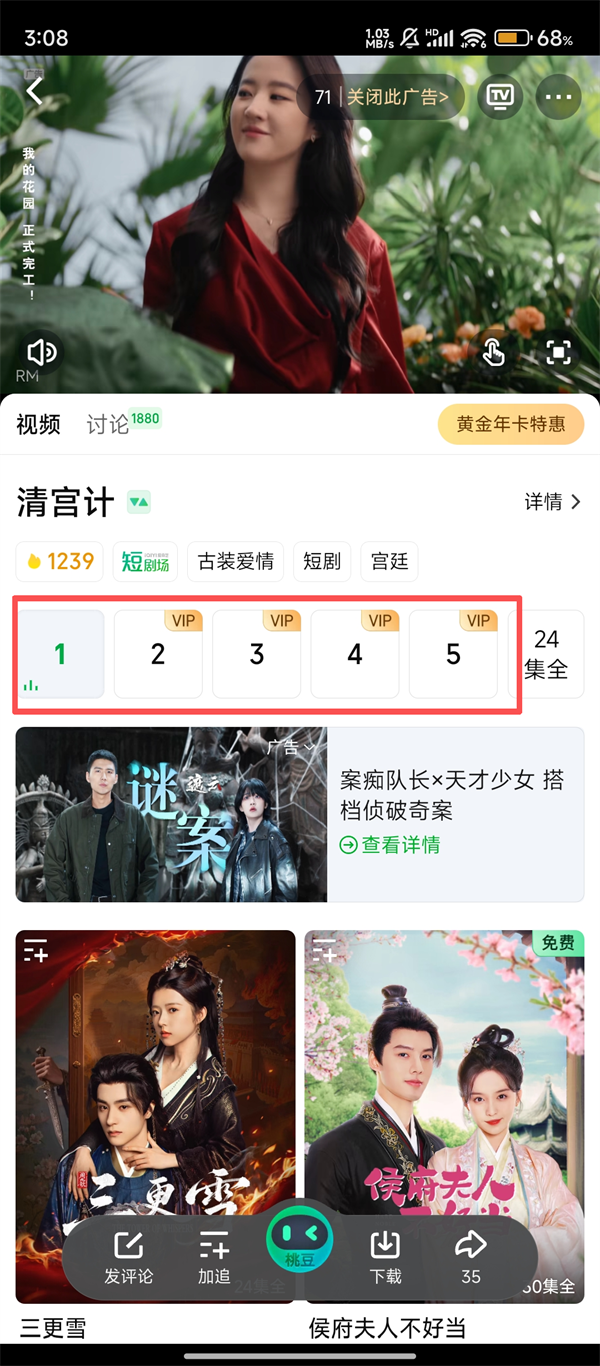This screenshot has width=600, height=1366.
Task: Tap 查看详情 on the 谜案 ad
Action: [x=391, y=845]
